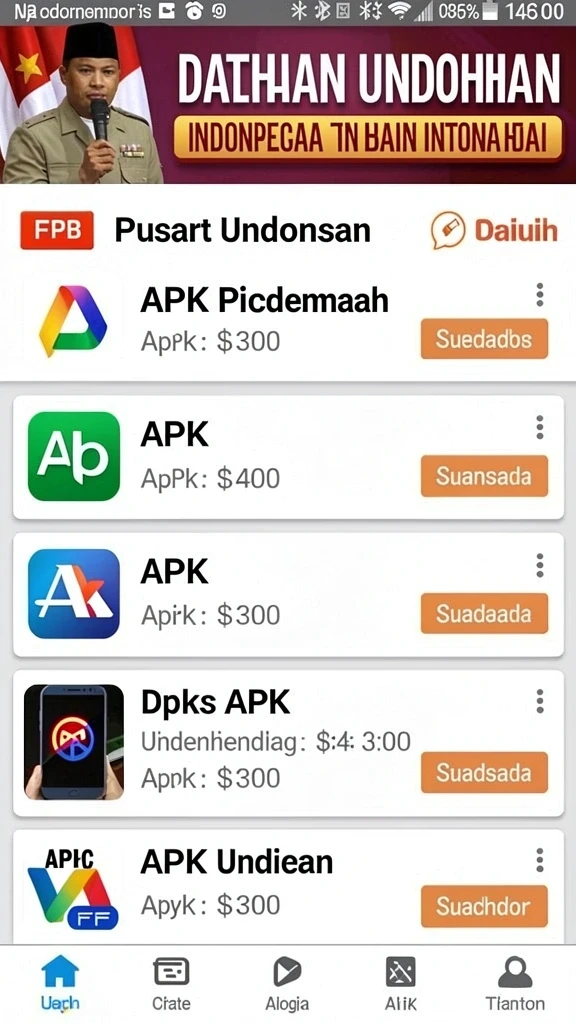576x1024 pixels.
Task: Open the Alogia tab
Action: click(287, 984)
